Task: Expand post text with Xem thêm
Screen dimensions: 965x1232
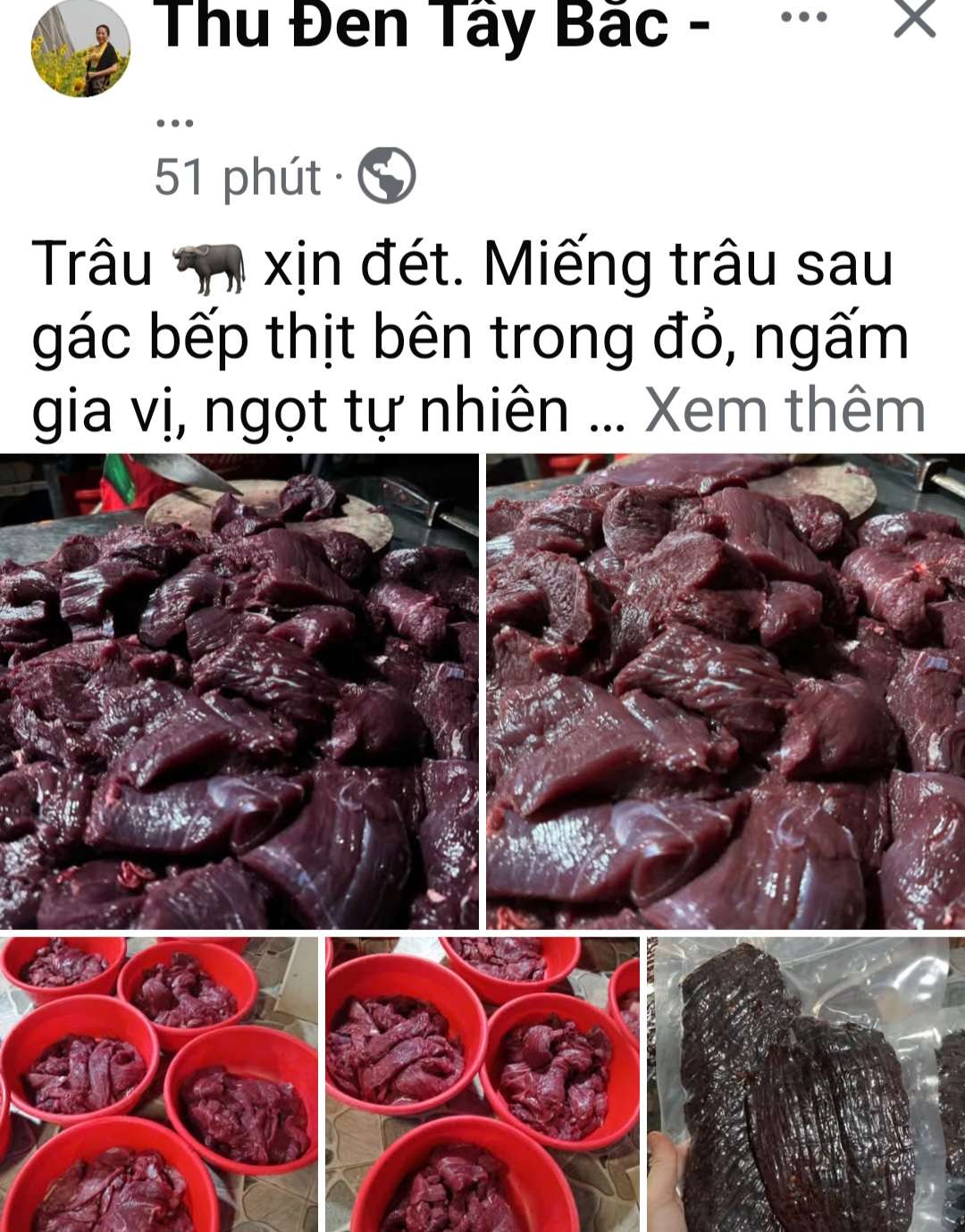Action: pos(785,411)
